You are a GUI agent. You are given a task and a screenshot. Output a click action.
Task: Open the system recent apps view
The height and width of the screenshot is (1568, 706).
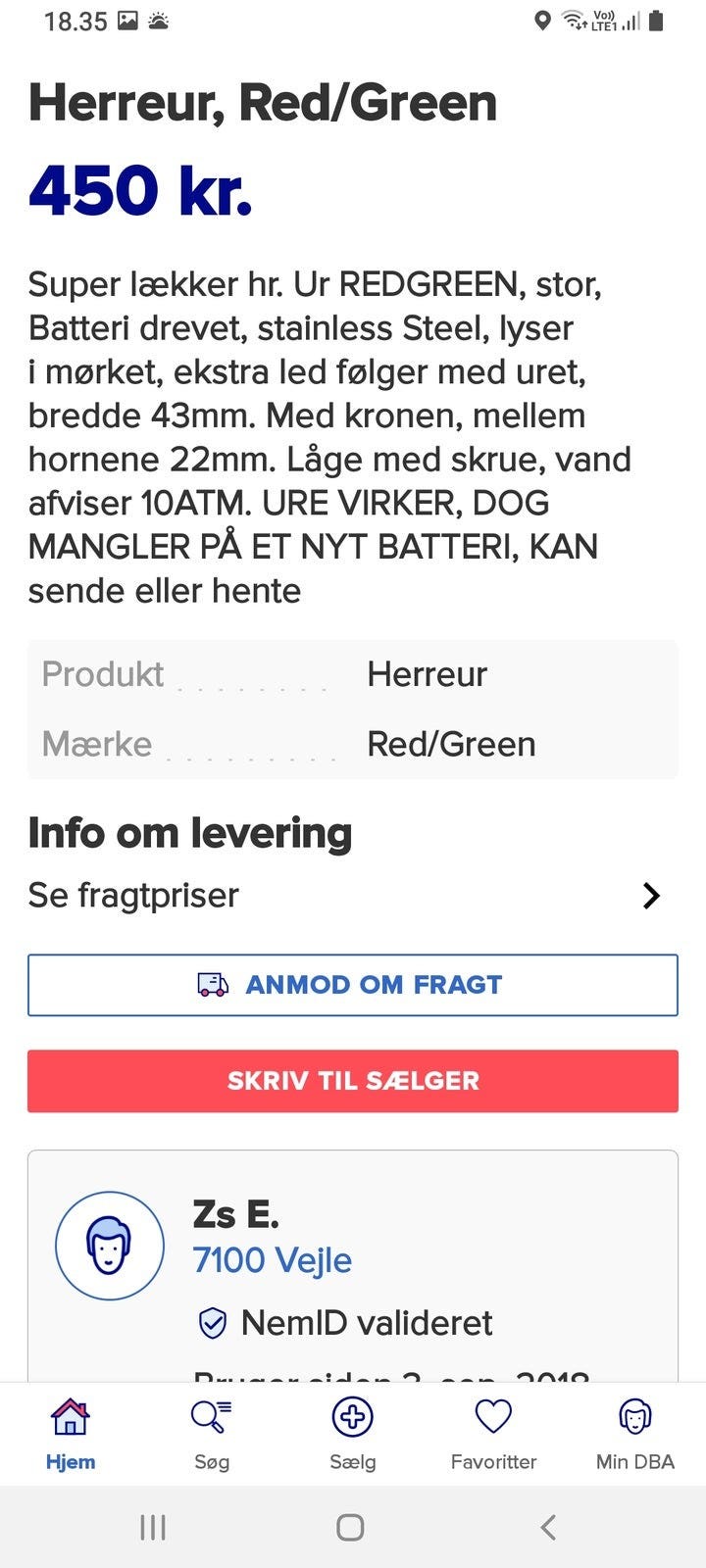[x=152, y=1527]
